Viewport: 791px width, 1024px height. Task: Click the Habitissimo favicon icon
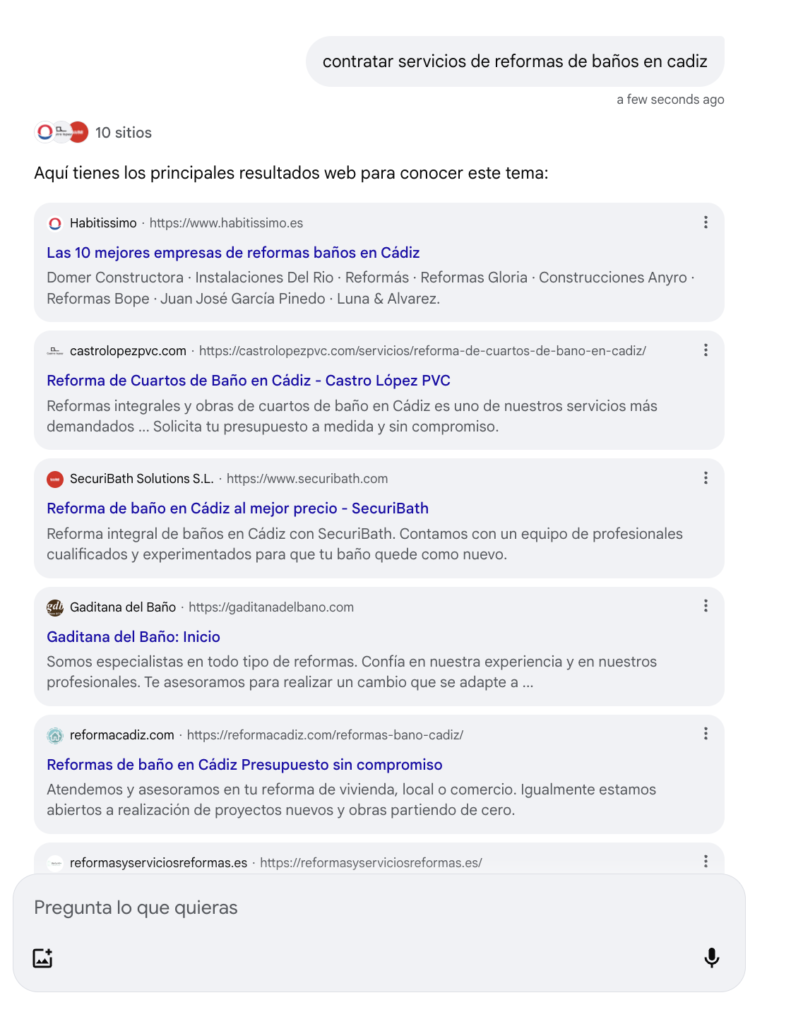(55, 223)
